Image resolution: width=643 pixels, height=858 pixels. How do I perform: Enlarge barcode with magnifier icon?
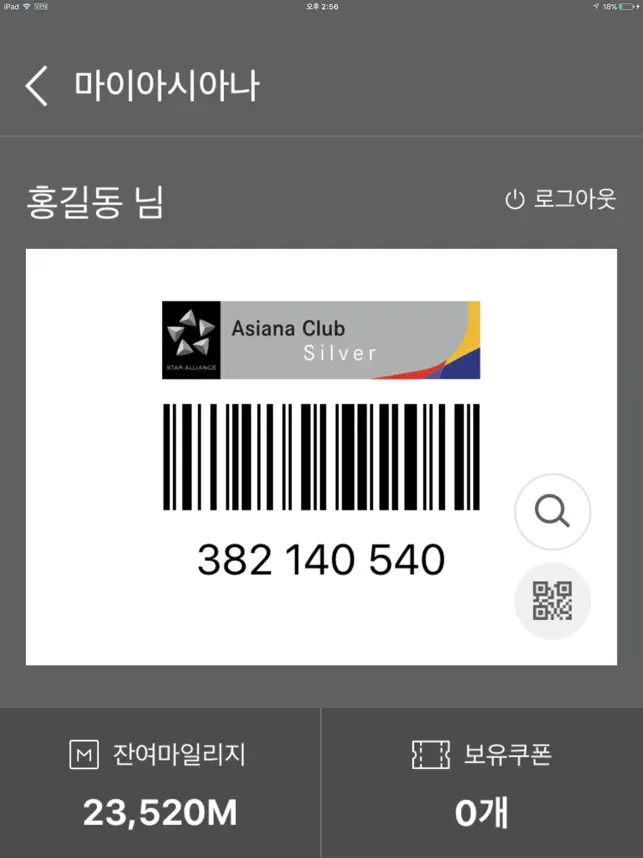[x=552, y=512]
